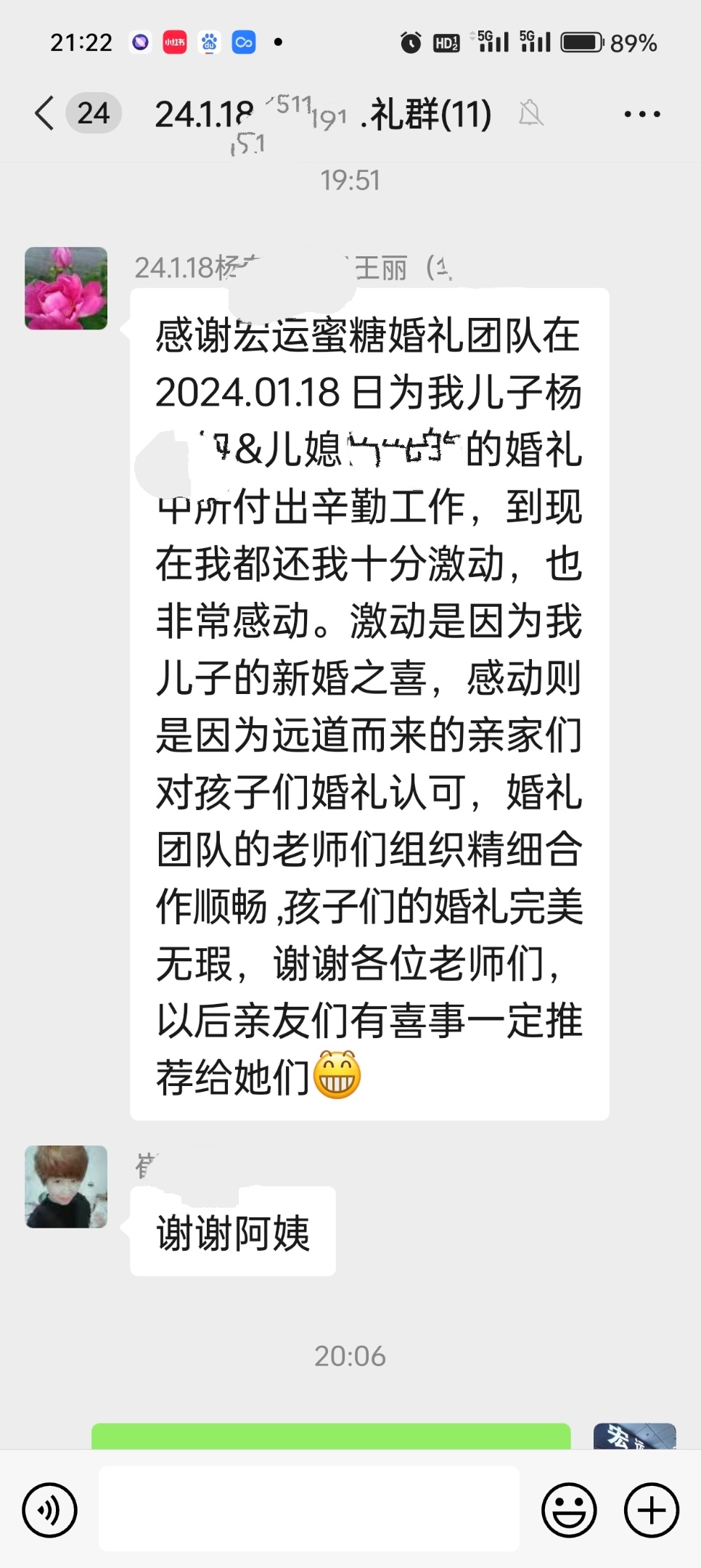Screen dimensions: 701x1568
Task: Open the group chat overflow menu
Action: point(642,114)
